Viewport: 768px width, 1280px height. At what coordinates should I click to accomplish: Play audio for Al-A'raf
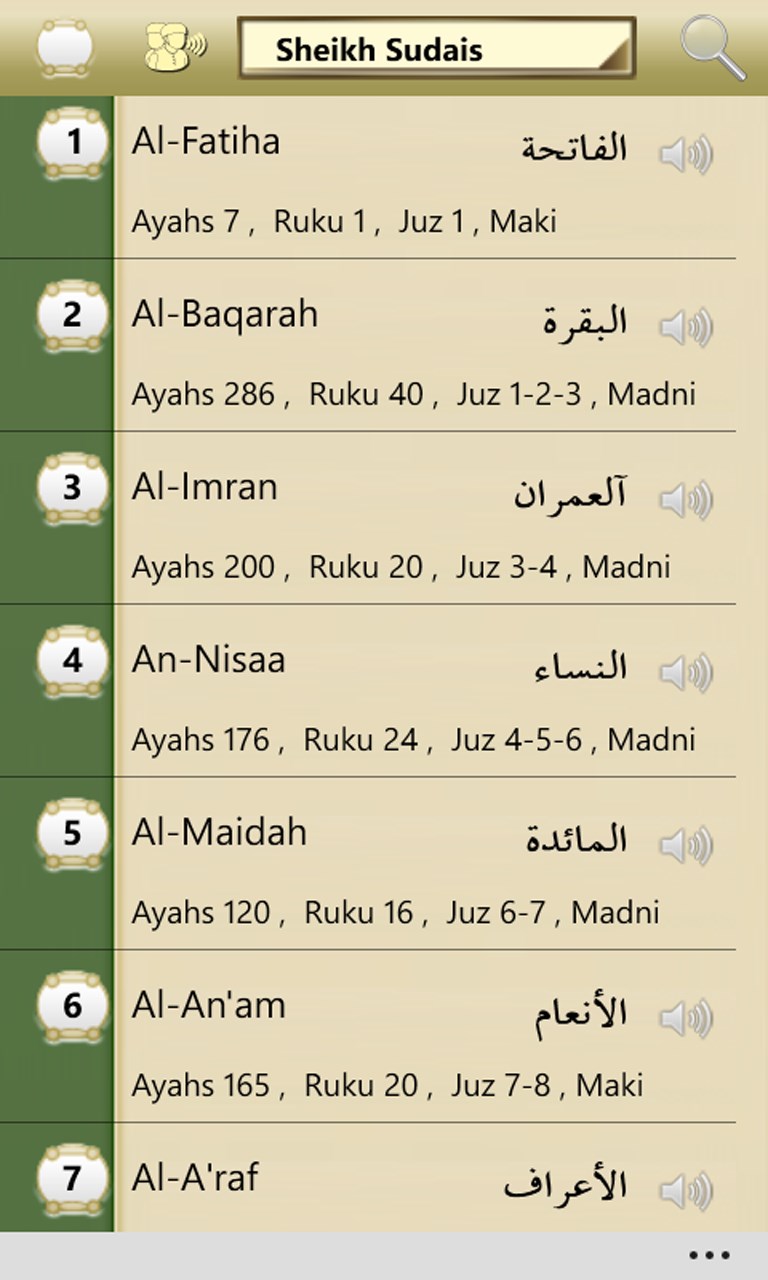(x=686, y=1191)
